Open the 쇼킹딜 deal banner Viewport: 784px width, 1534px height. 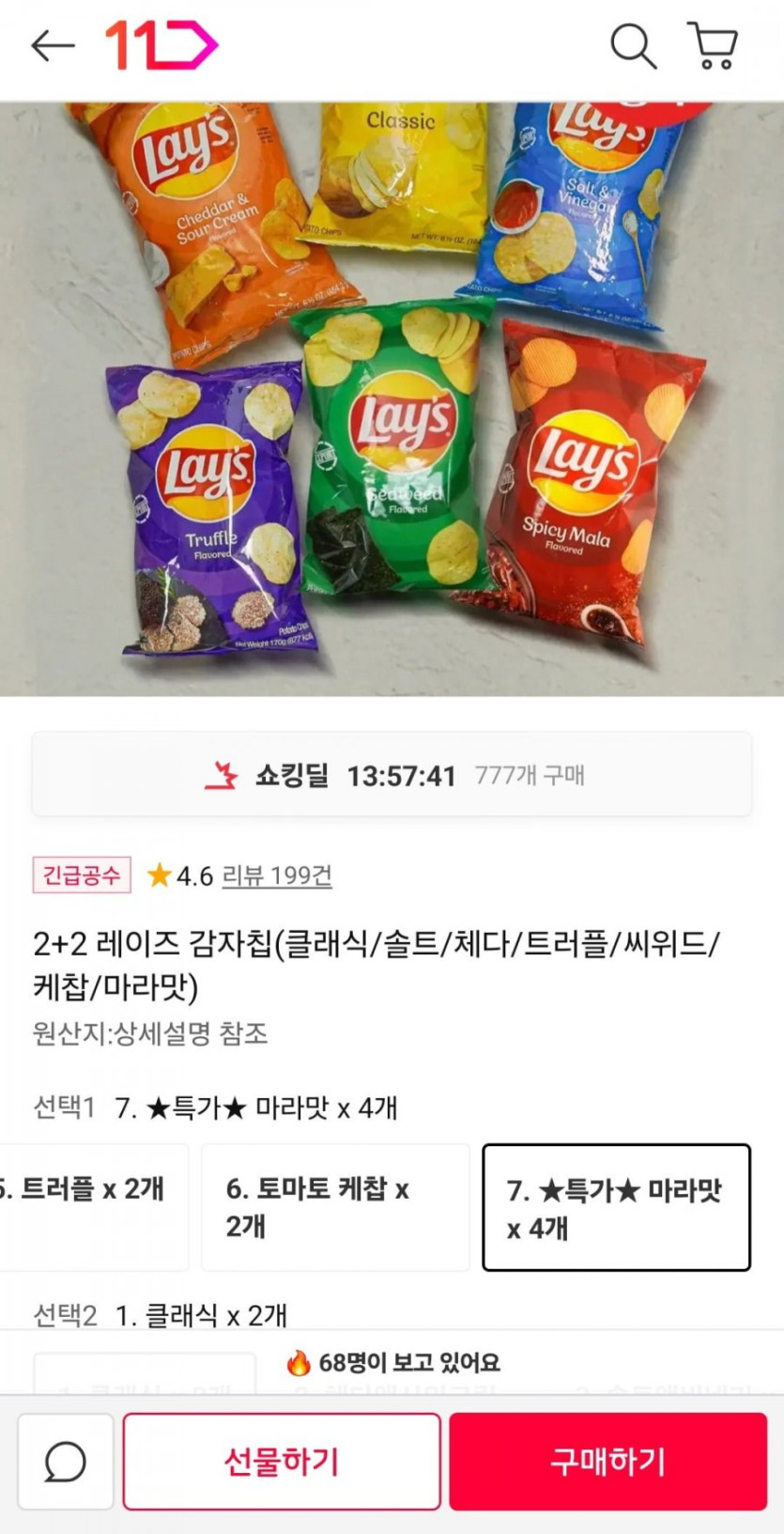(x=392, y=775)
